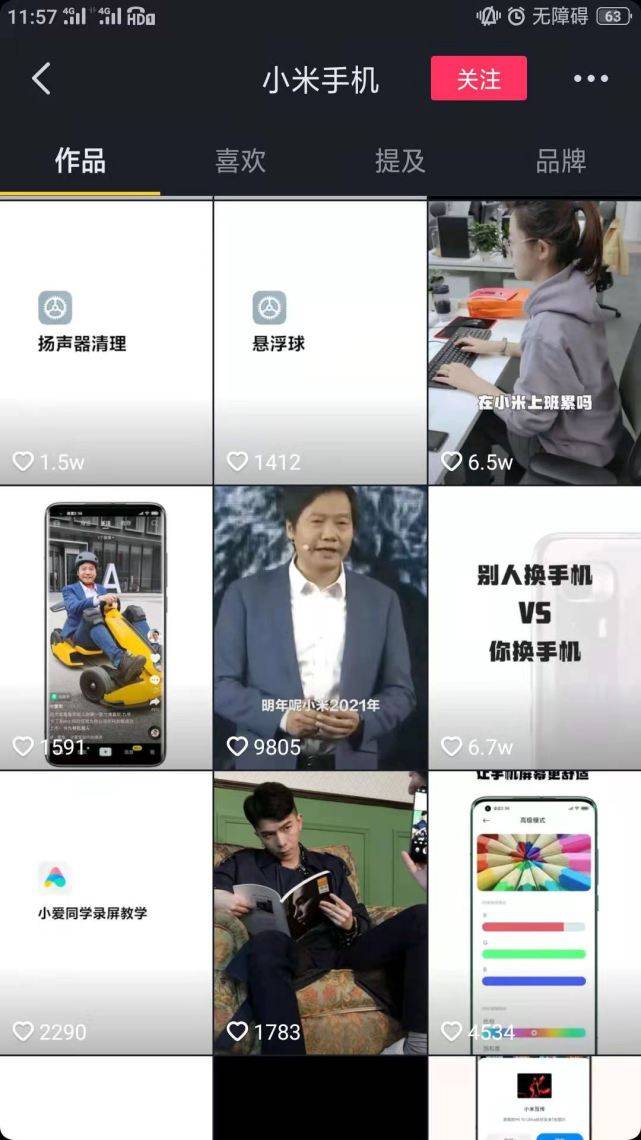The width and height of the screenshot is (641, 1140).
Task: Play the 在小米上班累吗 video
Action: click(x=534, y=342)
